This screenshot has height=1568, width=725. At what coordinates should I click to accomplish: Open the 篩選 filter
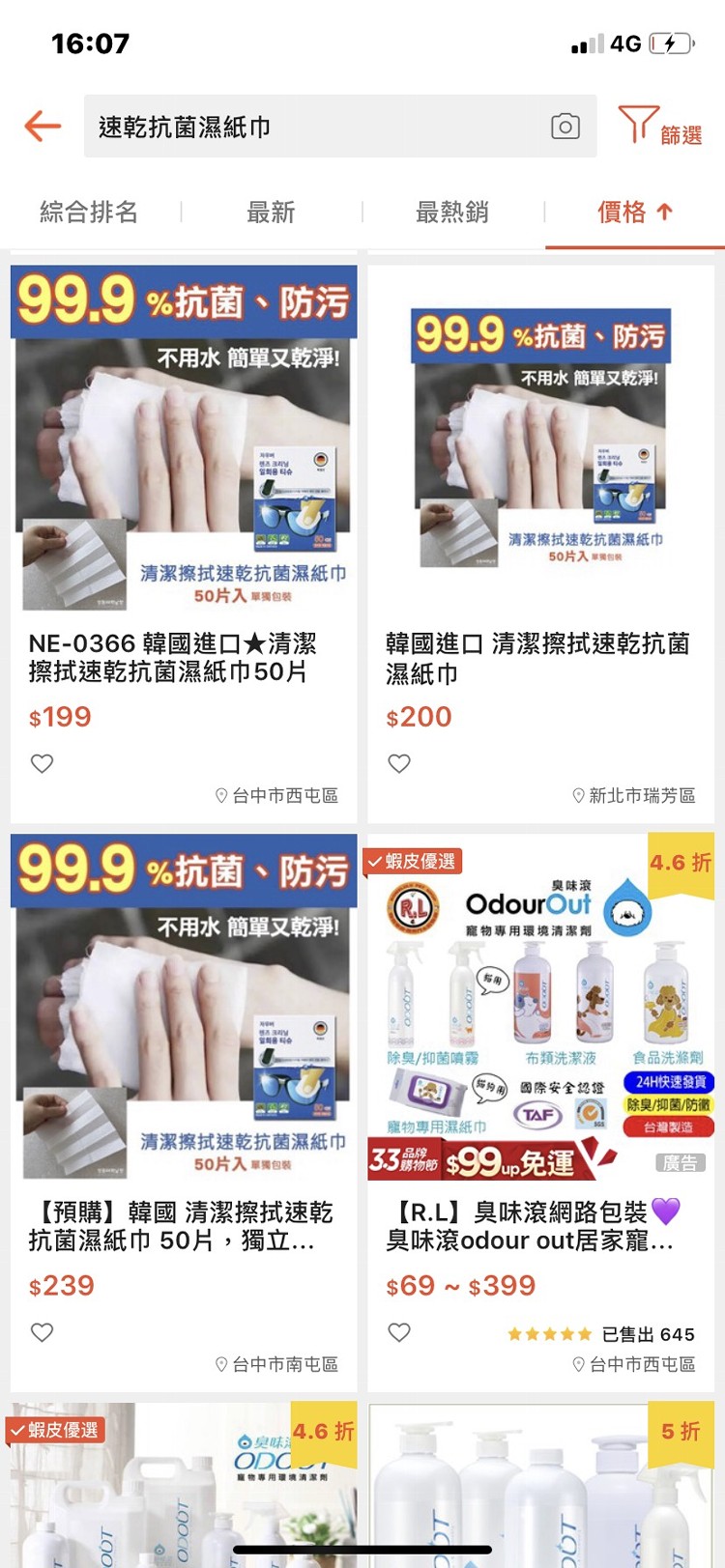660,127
